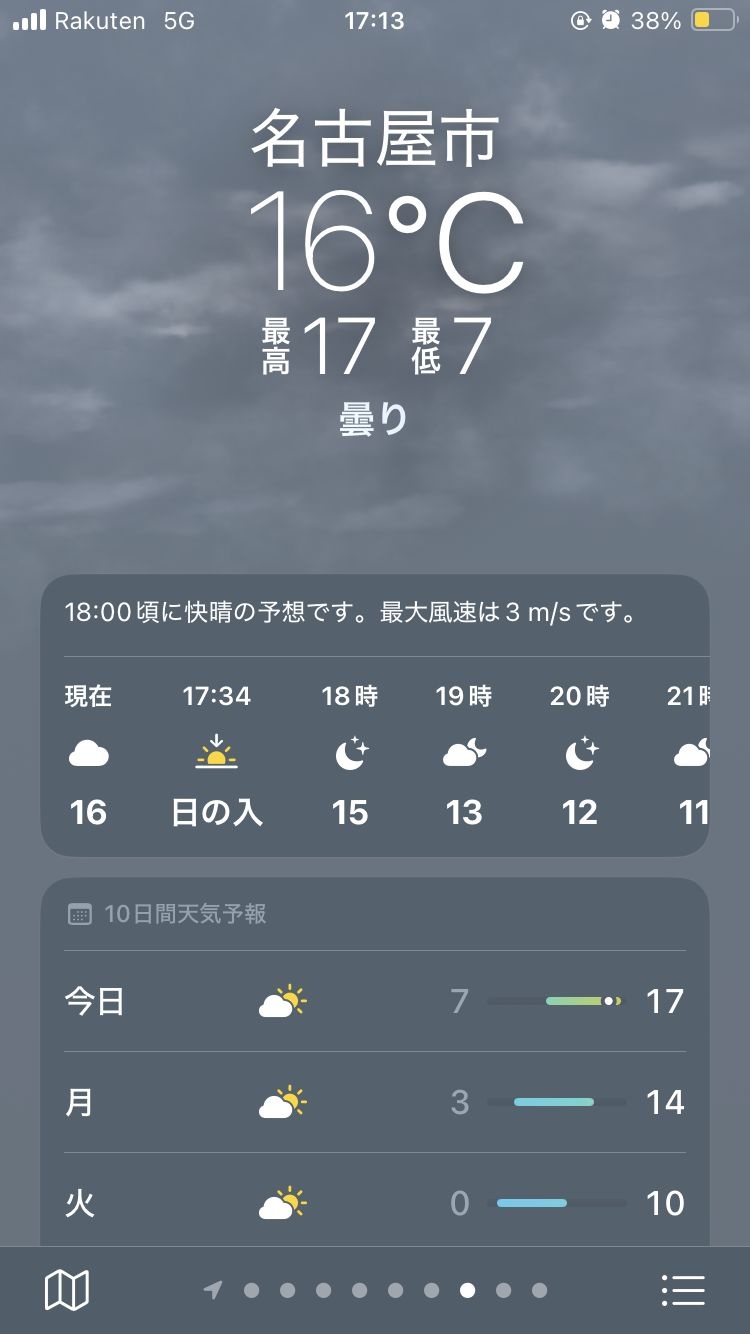Jump to current location page indicator
The width and height of the screenshot is (750, 1334).
coord(213,1290)
